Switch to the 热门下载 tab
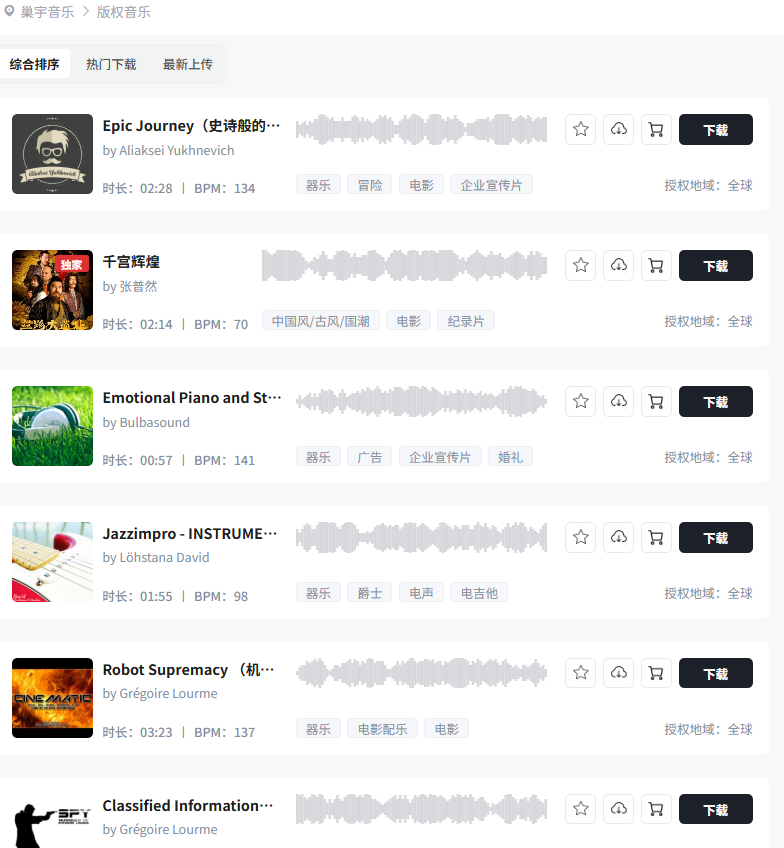This screenshot has height=848, width=784. click(x=111, y=64)
